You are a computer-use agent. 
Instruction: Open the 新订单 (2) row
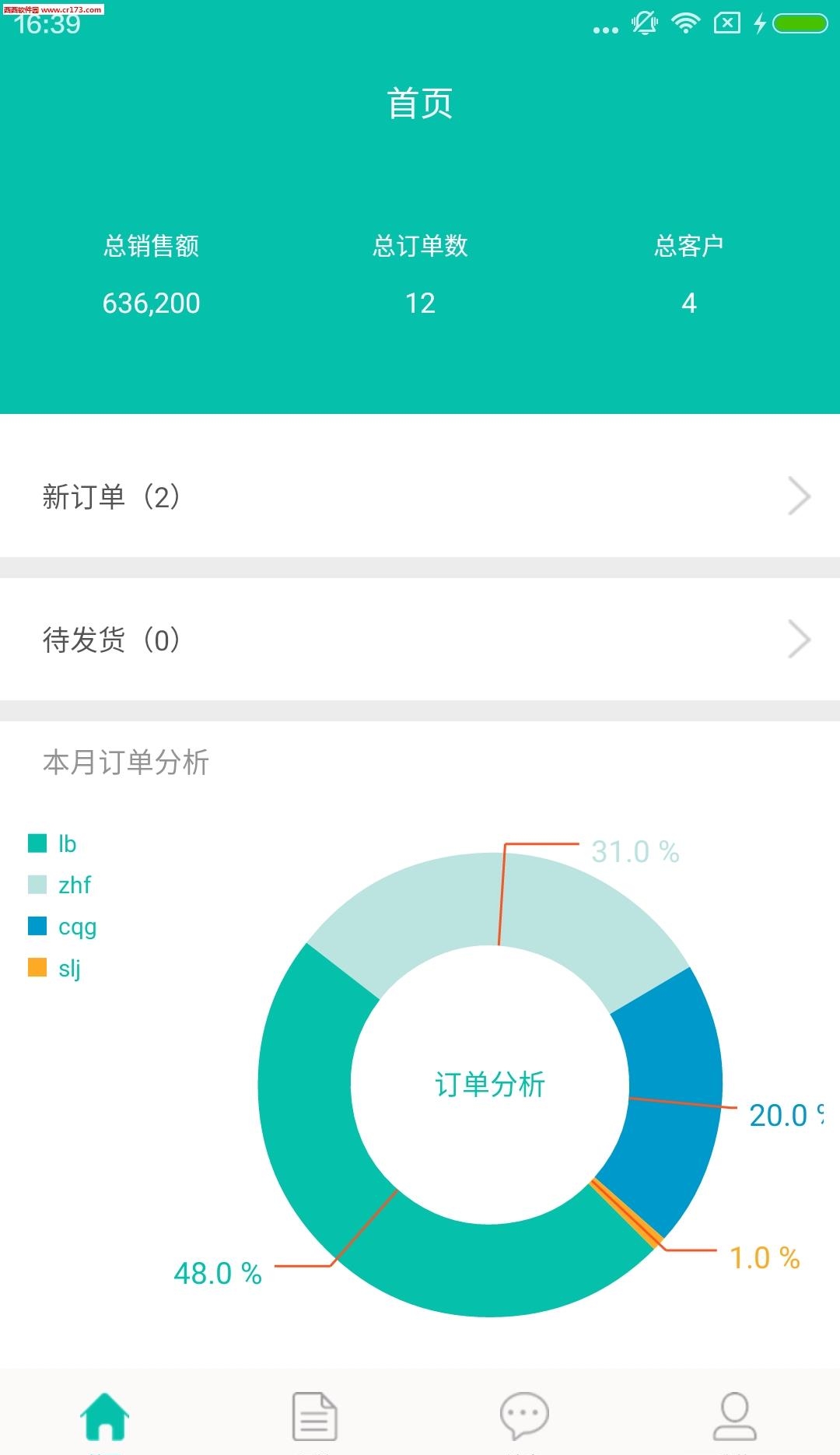click(420, 496)
